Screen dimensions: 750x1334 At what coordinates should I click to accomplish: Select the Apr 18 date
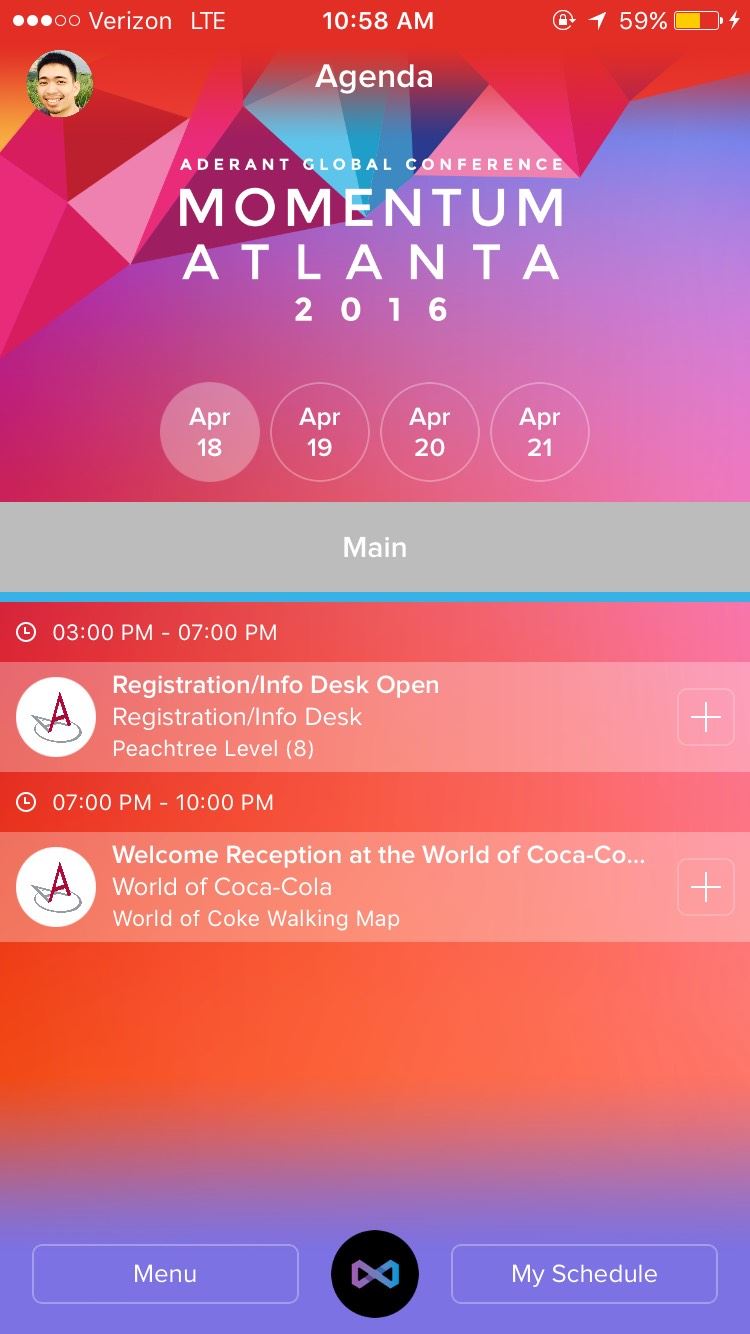coord(210,432)
